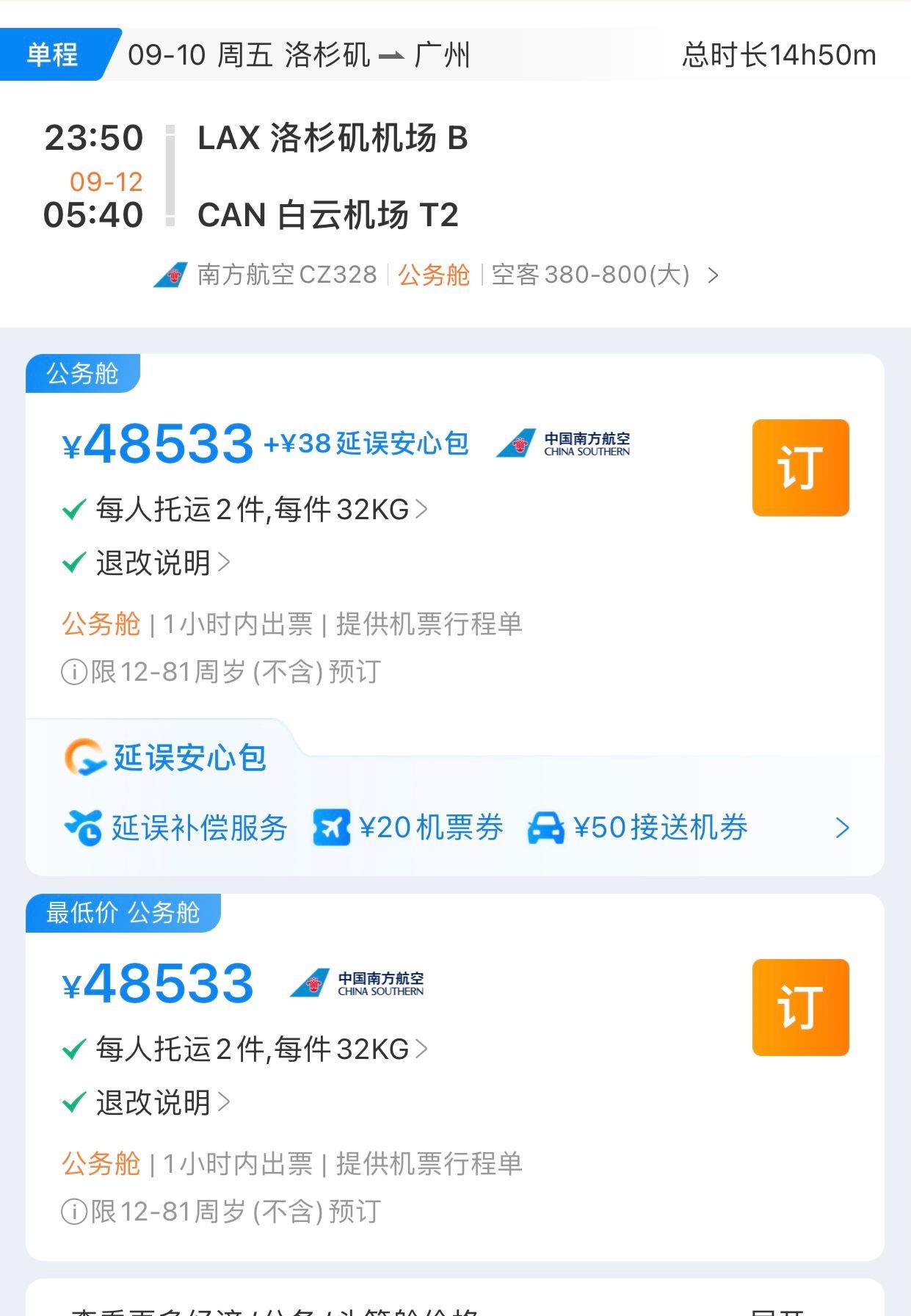
Task: View baggage allowance in the first fare card
Action: coord(261,509)
